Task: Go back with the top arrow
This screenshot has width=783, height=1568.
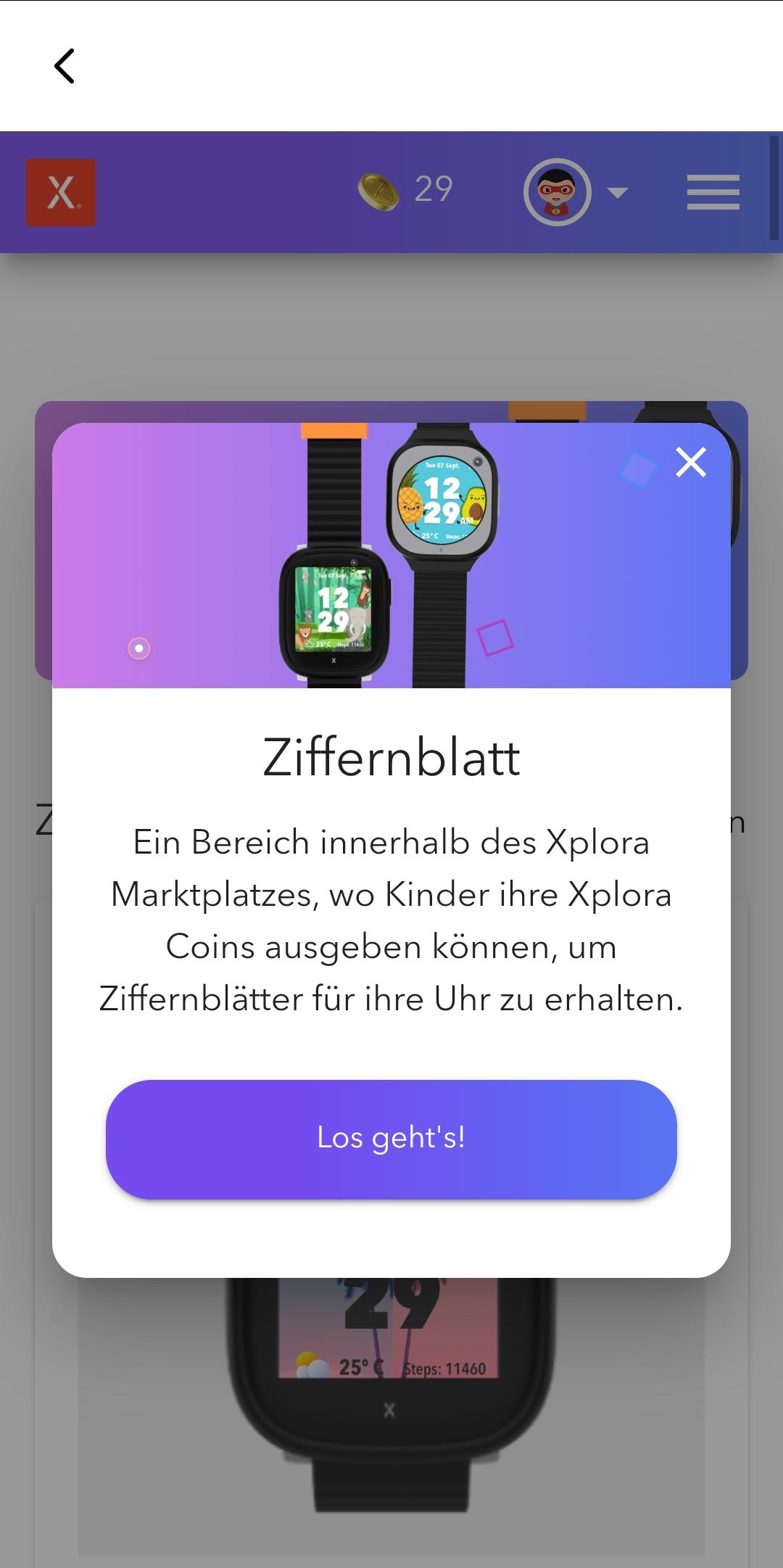Action: 65,66
